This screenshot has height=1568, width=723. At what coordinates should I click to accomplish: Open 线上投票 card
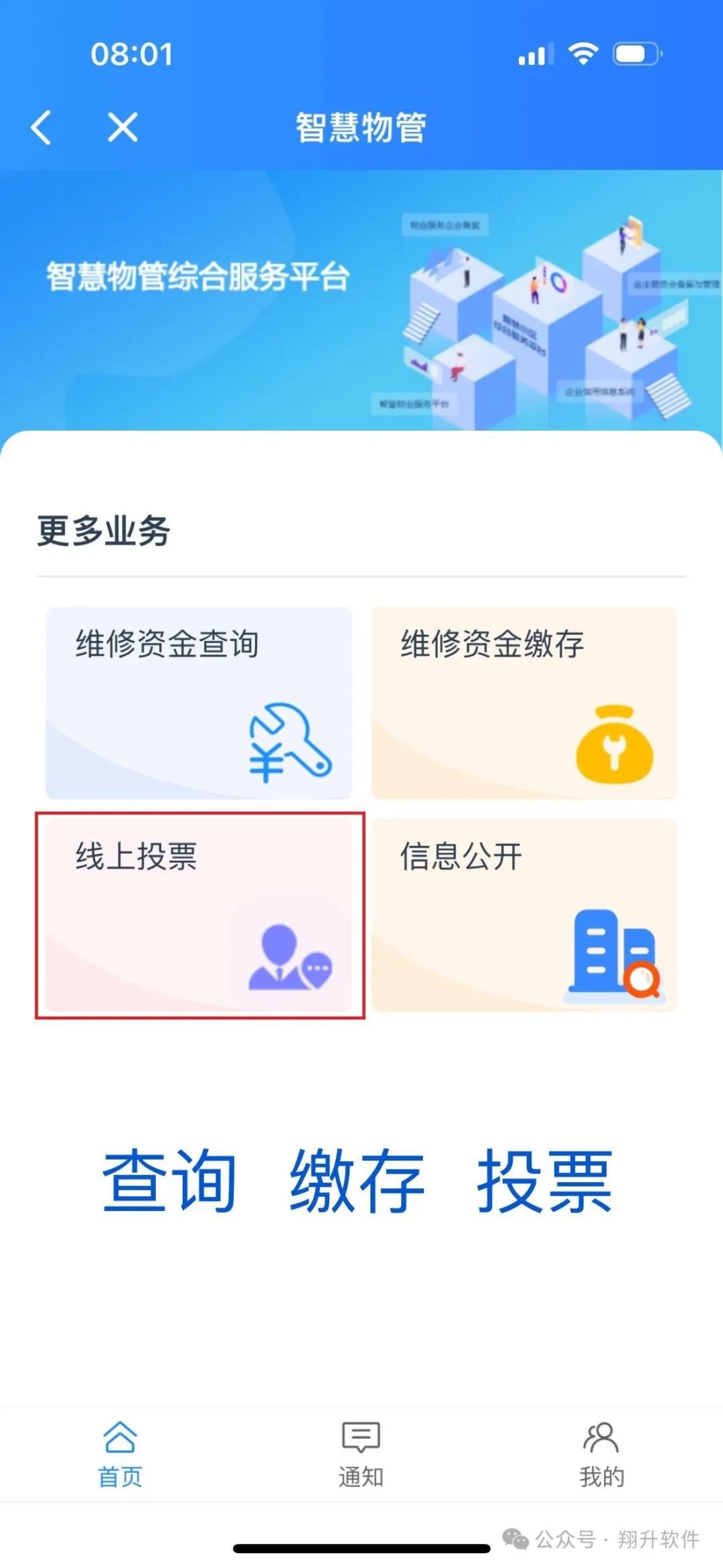(x=199, y=915)
